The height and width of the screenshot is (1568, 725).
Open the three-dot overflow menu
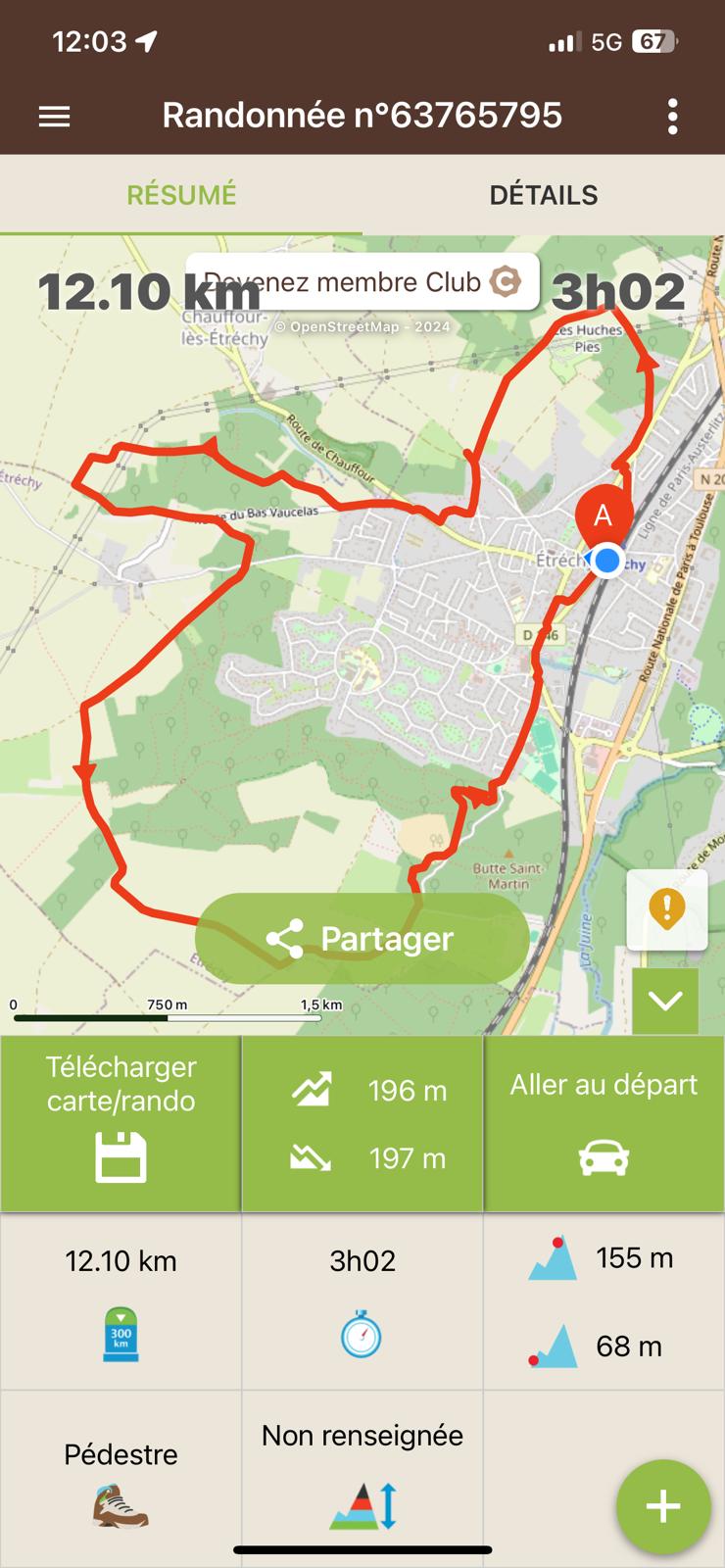click(x=672, y=117)
